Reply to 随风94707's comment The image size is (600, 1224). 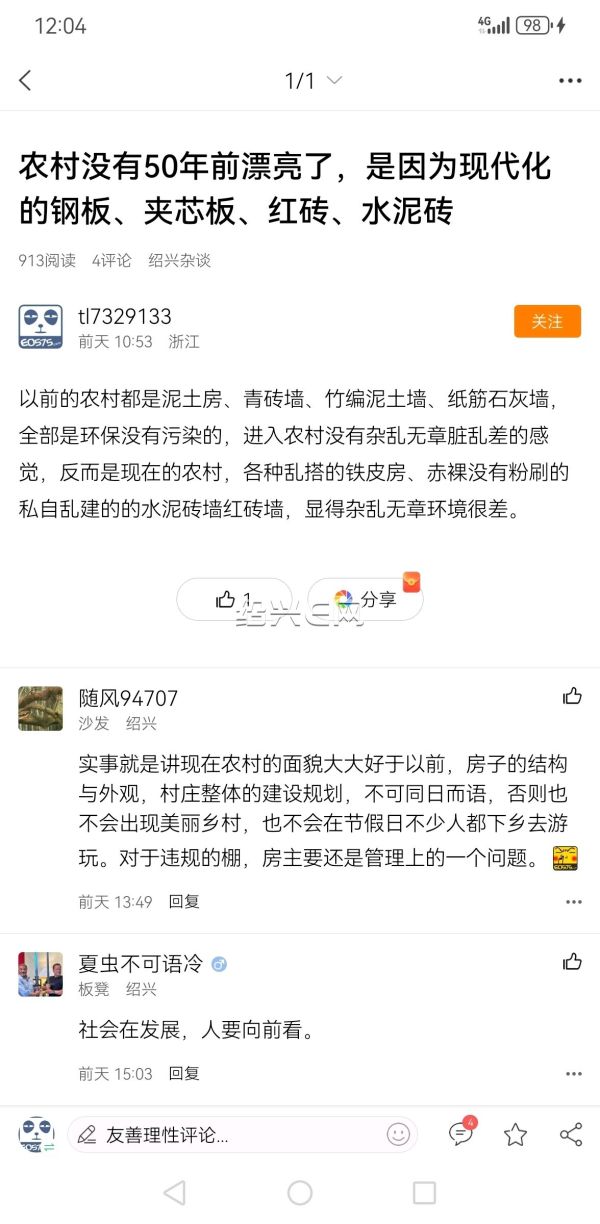point(184,901)
